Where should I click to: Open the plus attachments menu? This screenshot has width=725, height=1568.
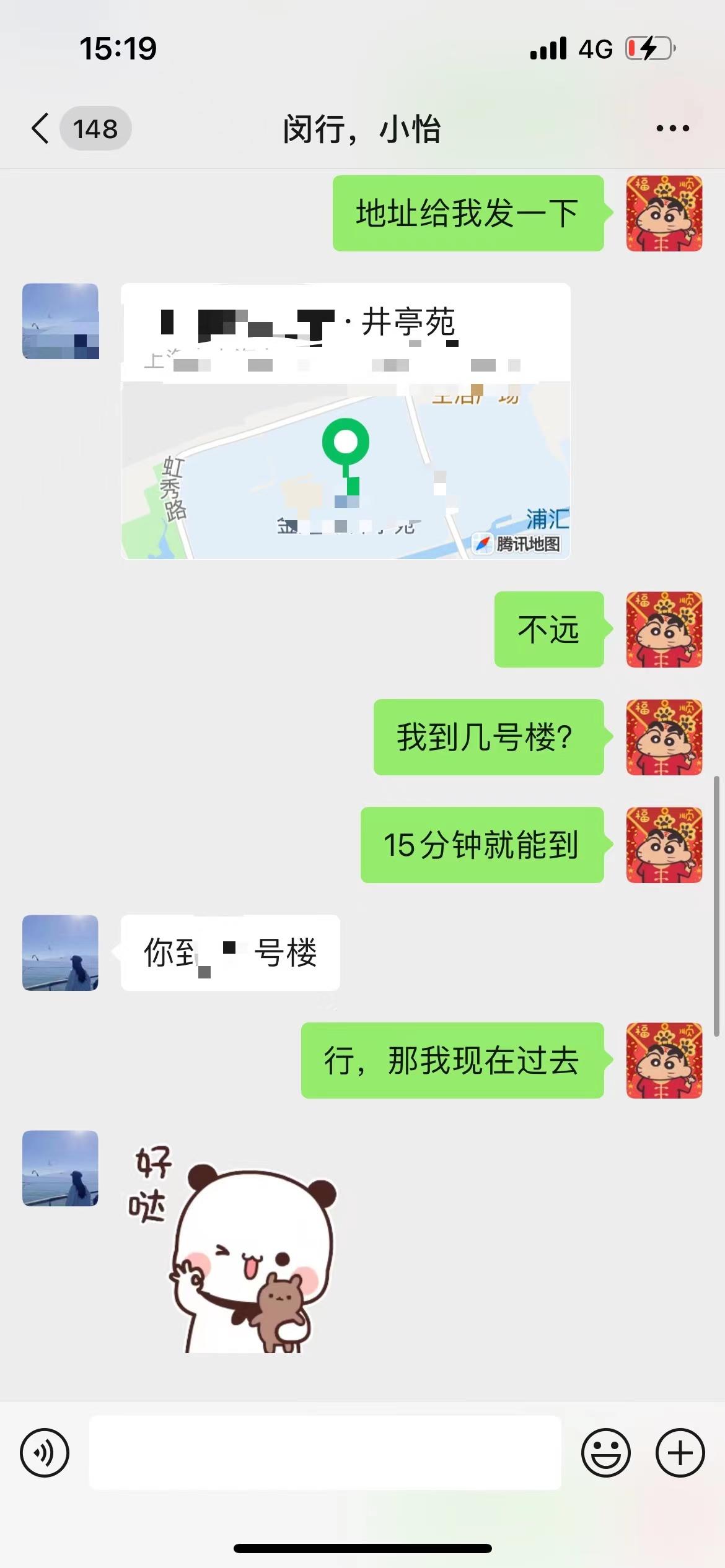point(680,1453)
